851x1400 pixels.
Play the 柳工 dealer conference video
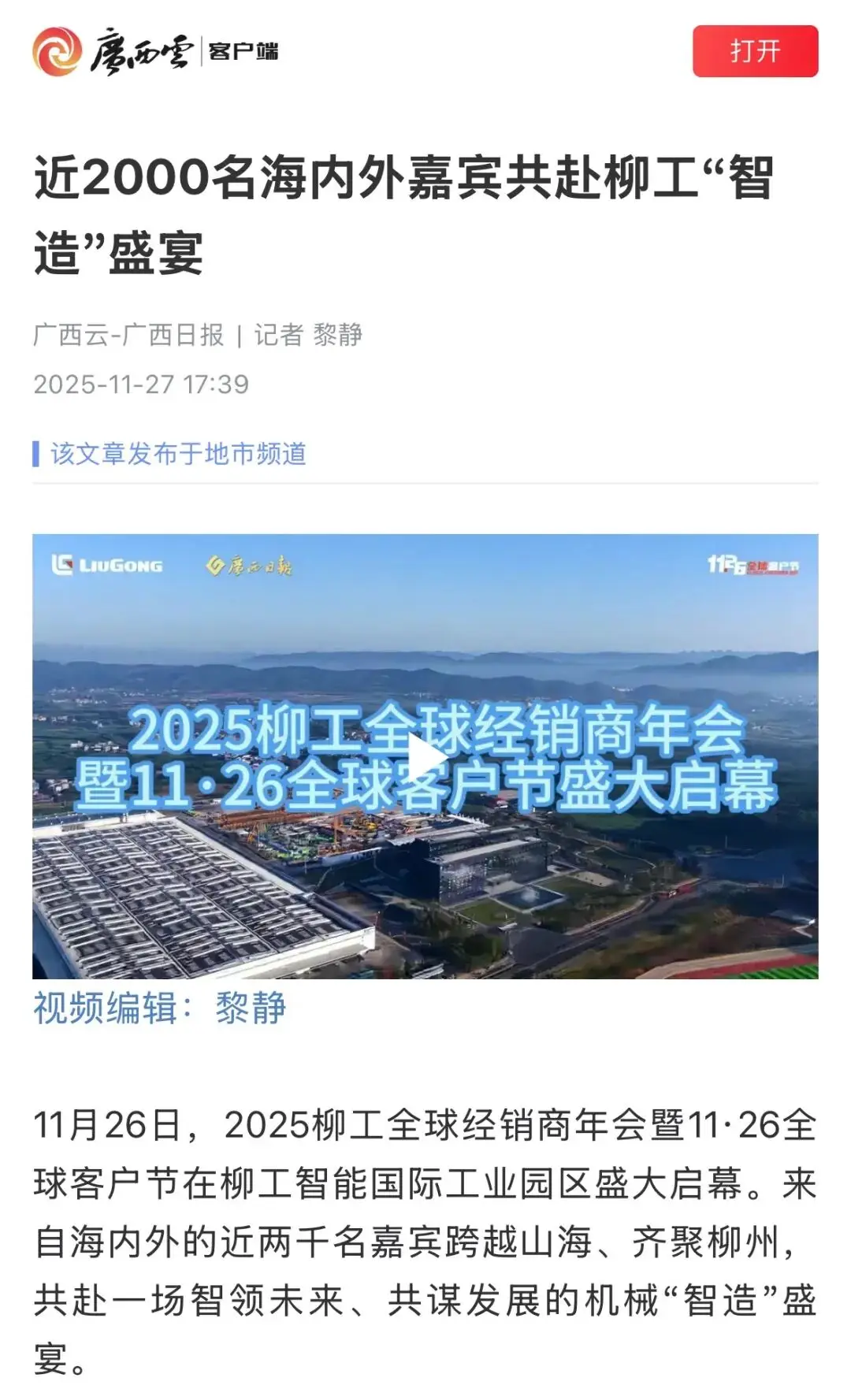pos(426,757)
